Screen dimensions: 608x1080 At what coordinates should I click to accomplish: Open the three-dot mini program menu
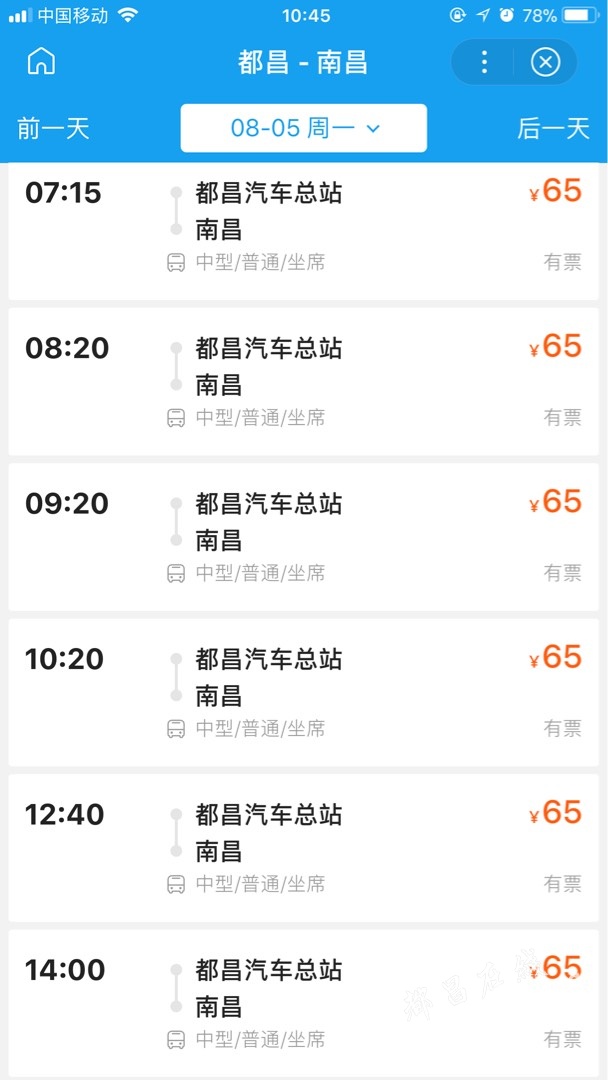pos(484,62)
